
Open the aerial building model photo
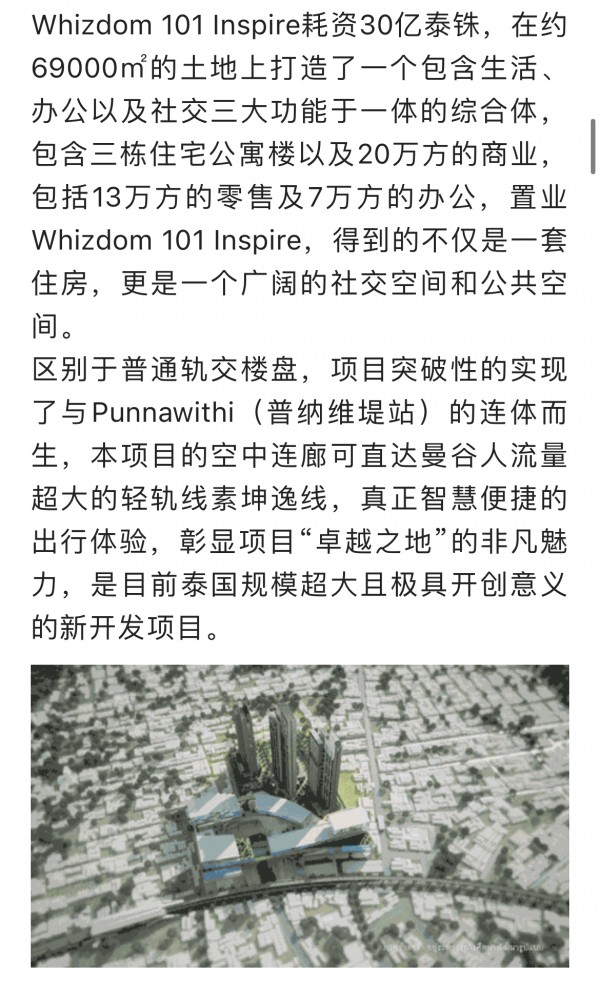pos(299,815)
